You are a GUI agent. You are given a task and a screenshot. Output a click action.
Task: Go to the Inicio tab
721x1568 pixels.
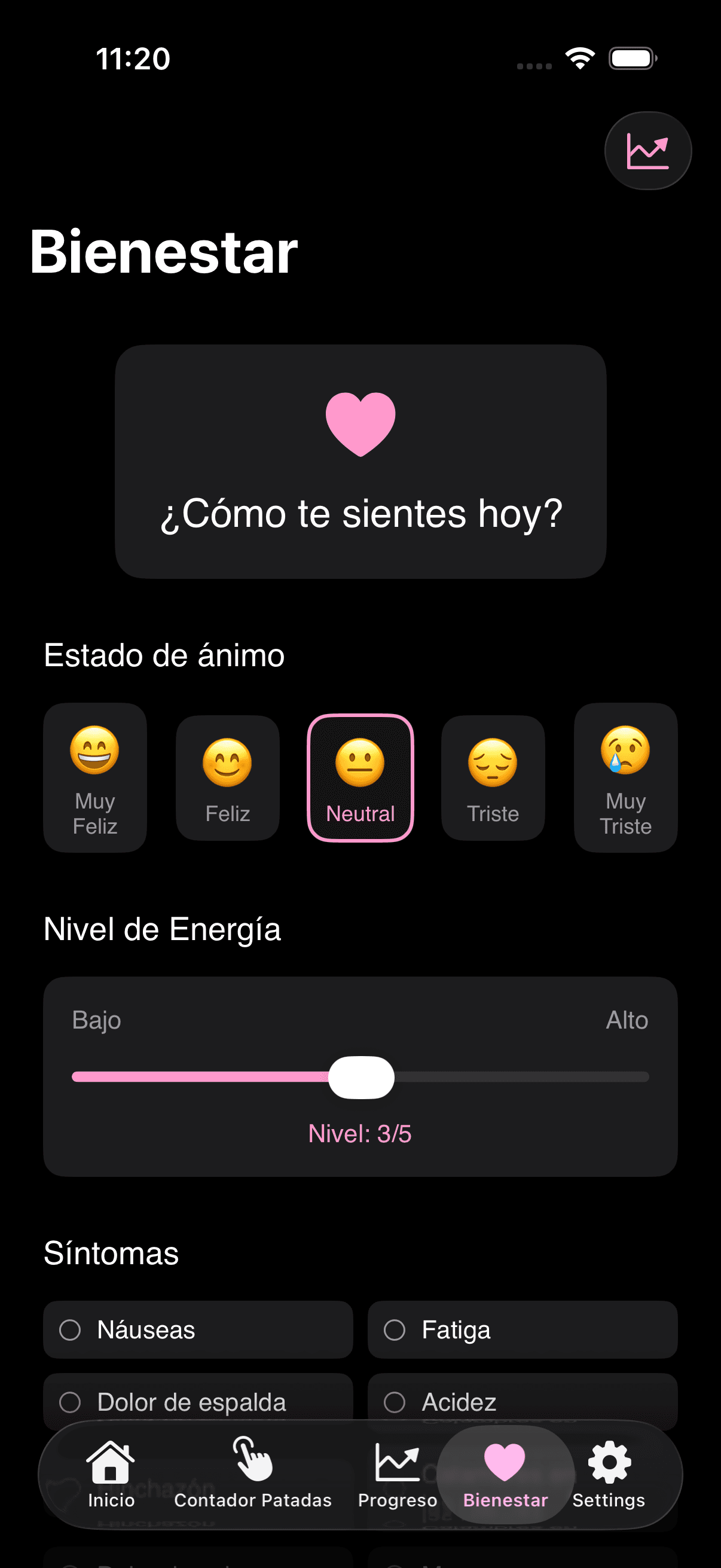[x=111, y=1474]
